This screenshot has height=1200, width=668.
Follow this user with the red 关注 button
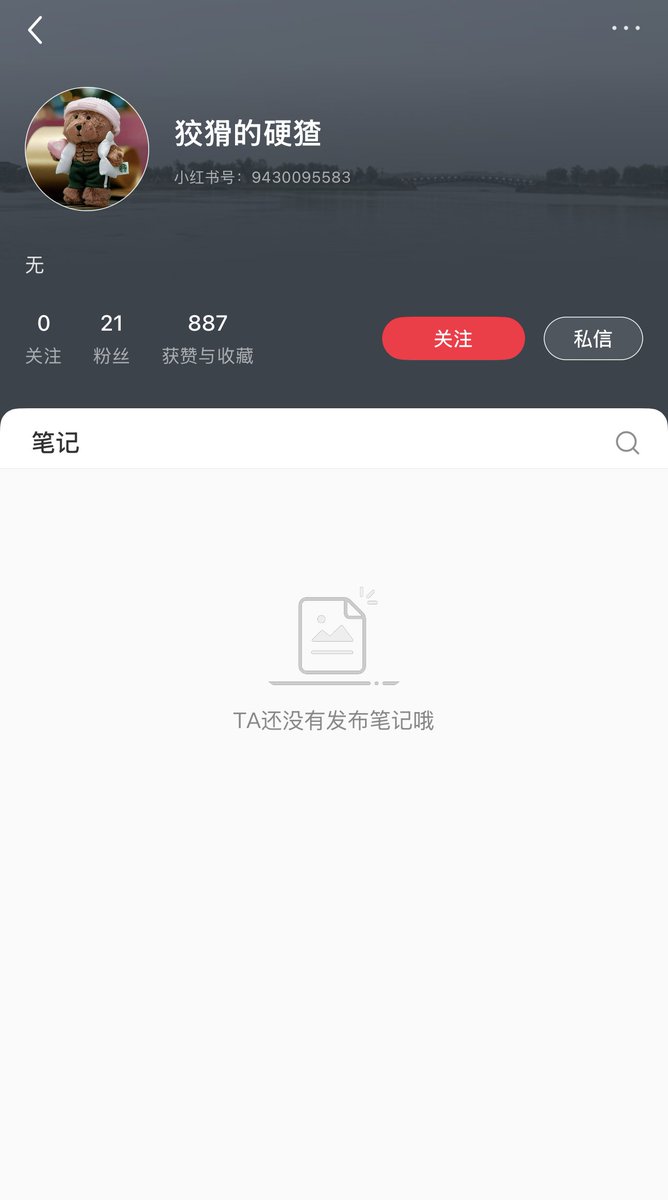(x=453, y=339)
